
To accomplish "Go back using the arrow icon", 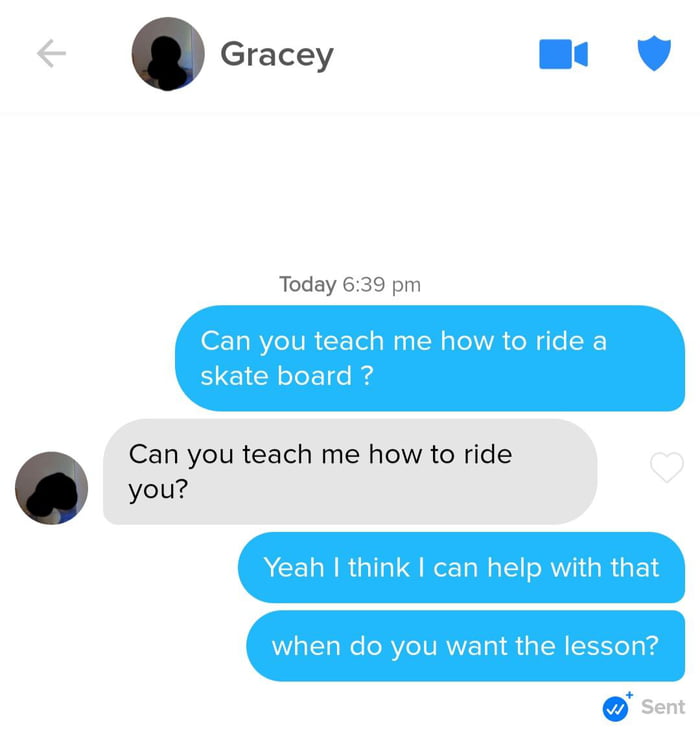I will pos(51,54).
